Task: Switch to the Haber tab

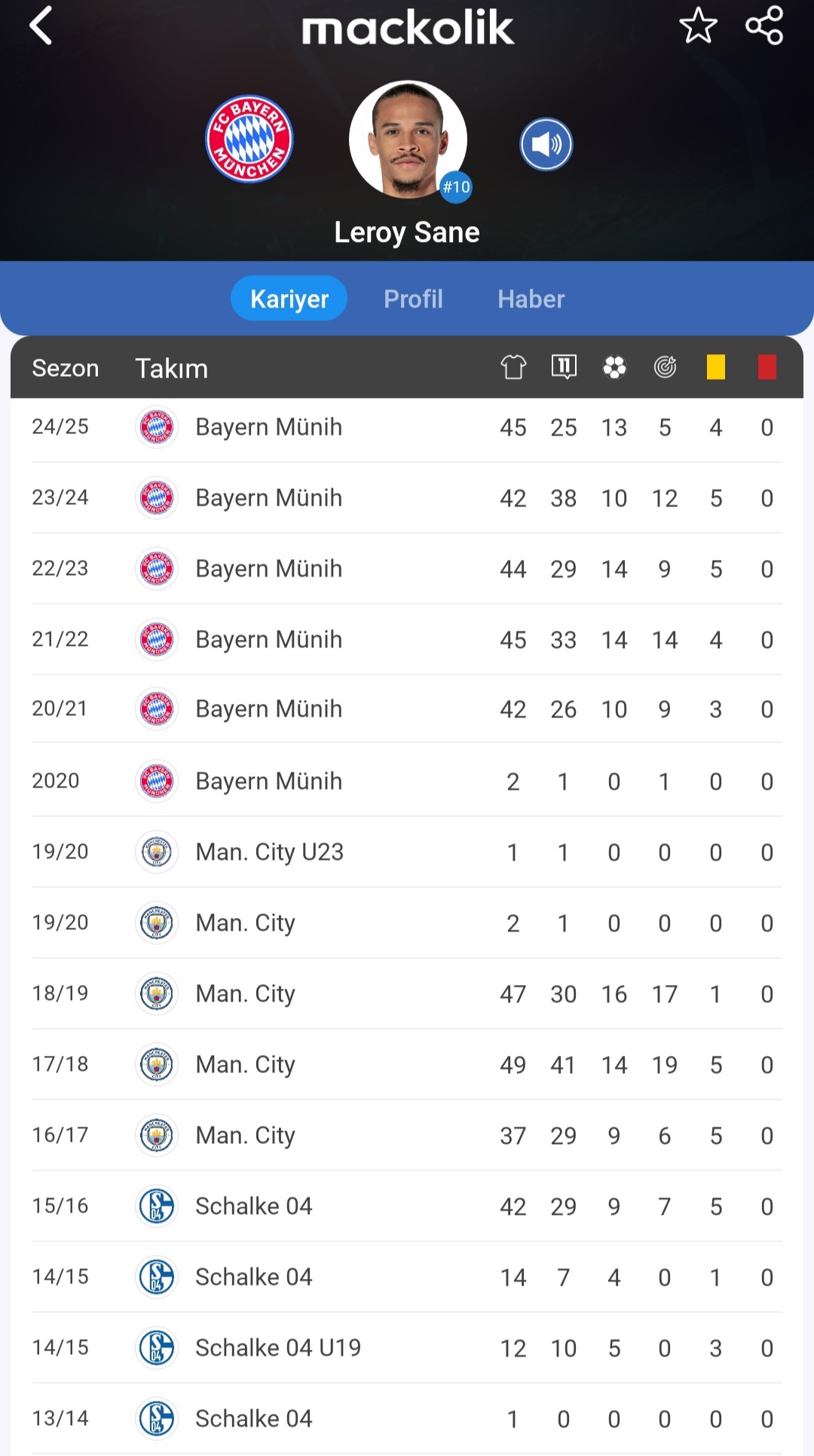Action: (531, 299)
